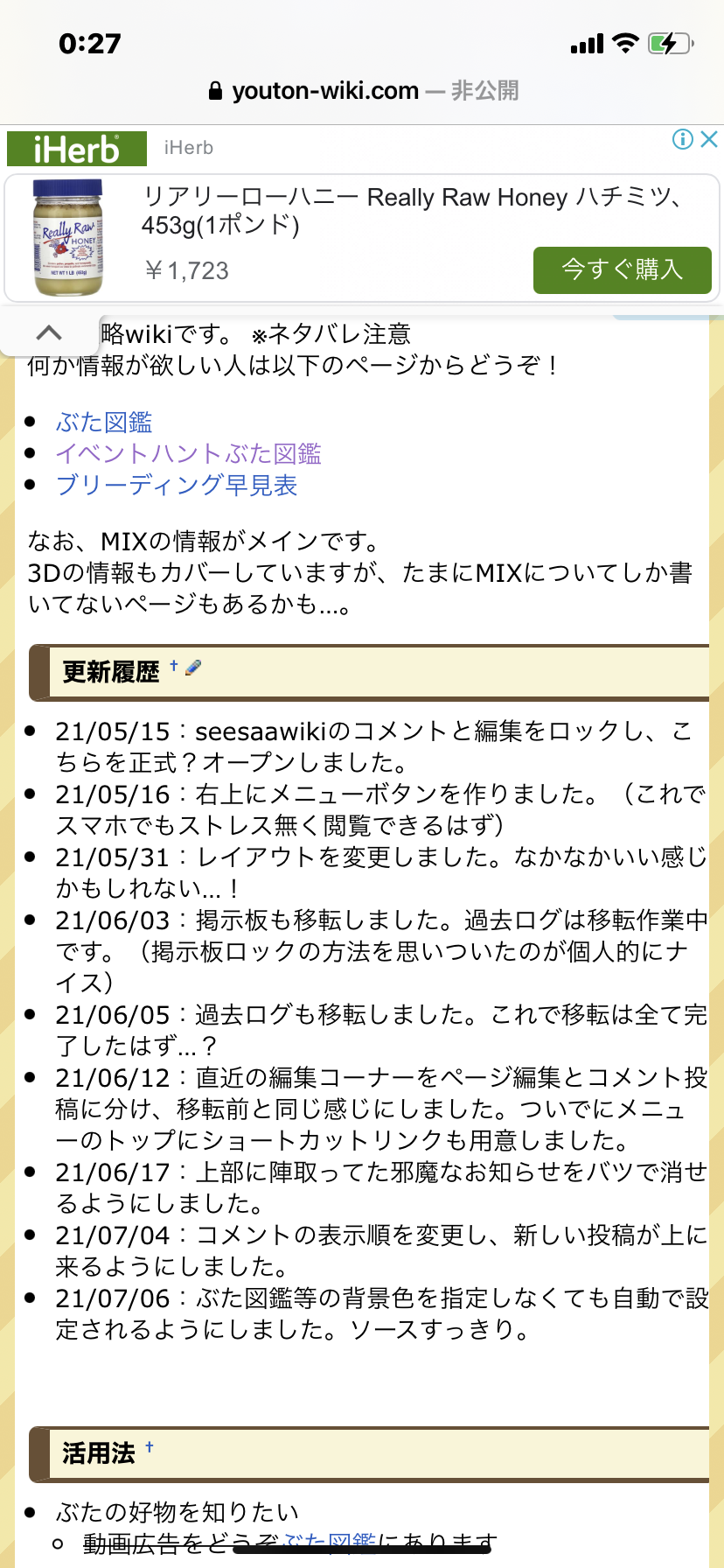Tap the anchor mark next to 活用法
The width and height of the screenshot is (724, 1568).
tap(150, 1446)
